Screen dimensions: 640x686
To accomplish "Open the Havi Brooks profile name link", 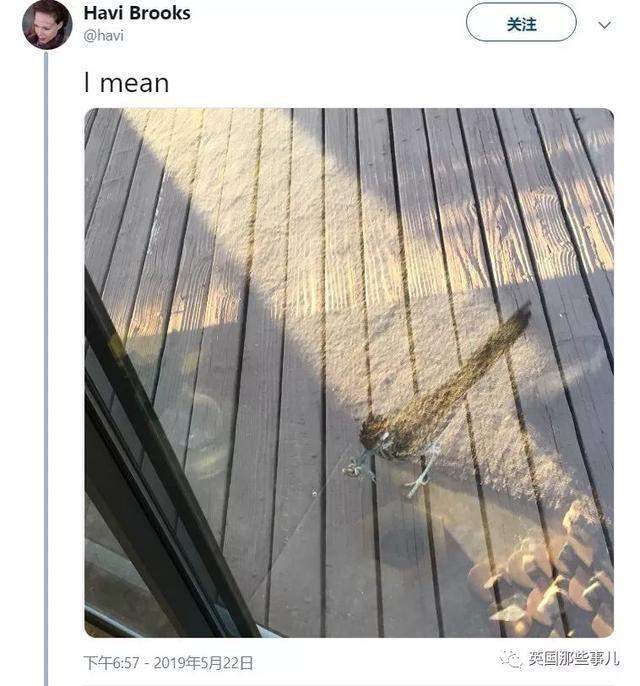I will coord(137,14).
